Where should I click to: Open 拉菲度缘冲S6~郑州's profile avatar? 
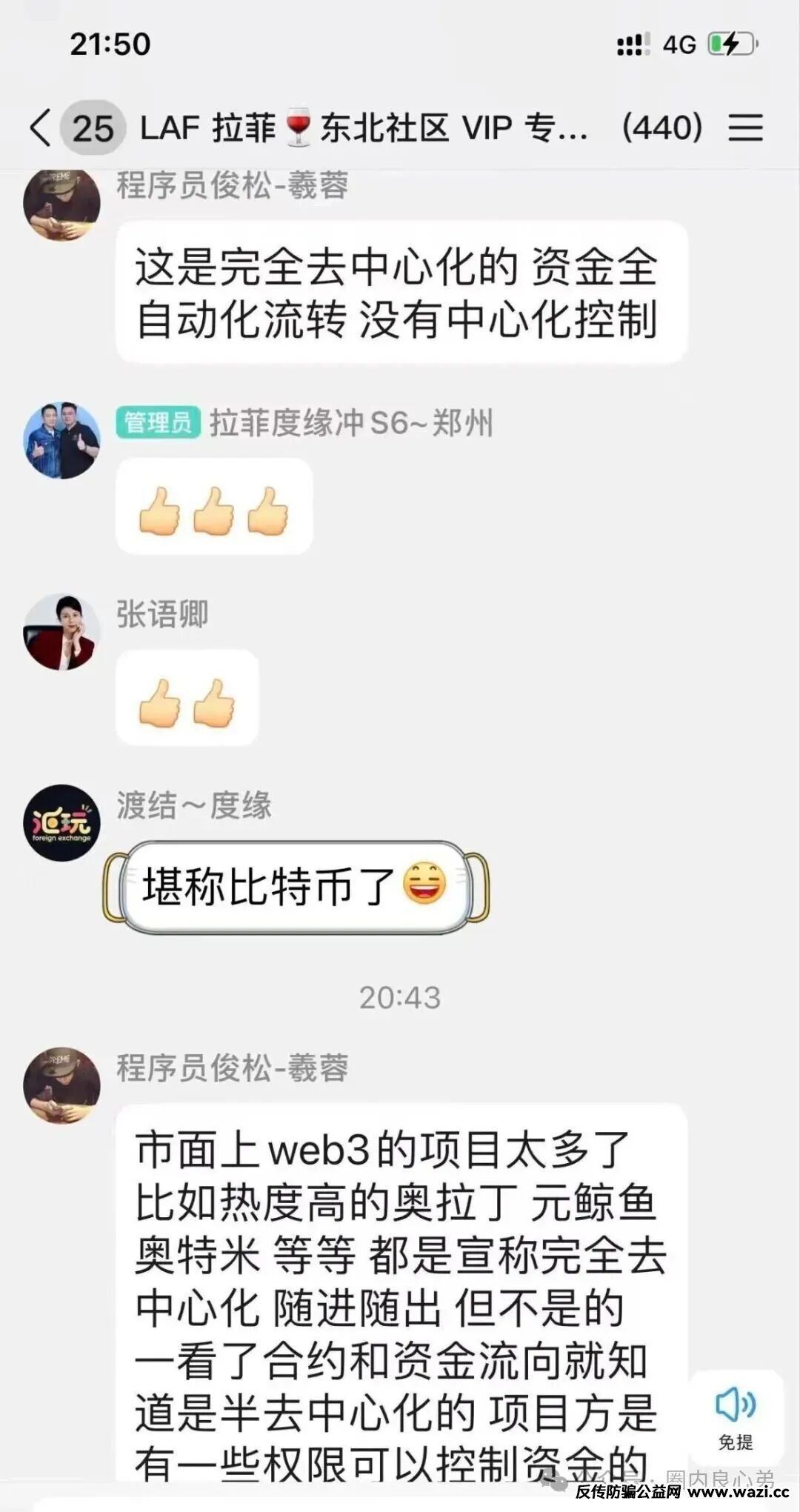point(61,440)
